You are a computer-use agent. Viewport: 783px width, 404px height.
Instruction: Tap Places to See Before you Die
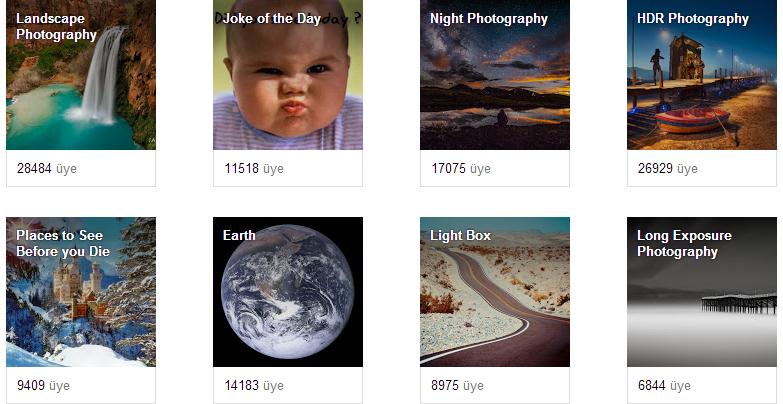[x=81, y=292]
